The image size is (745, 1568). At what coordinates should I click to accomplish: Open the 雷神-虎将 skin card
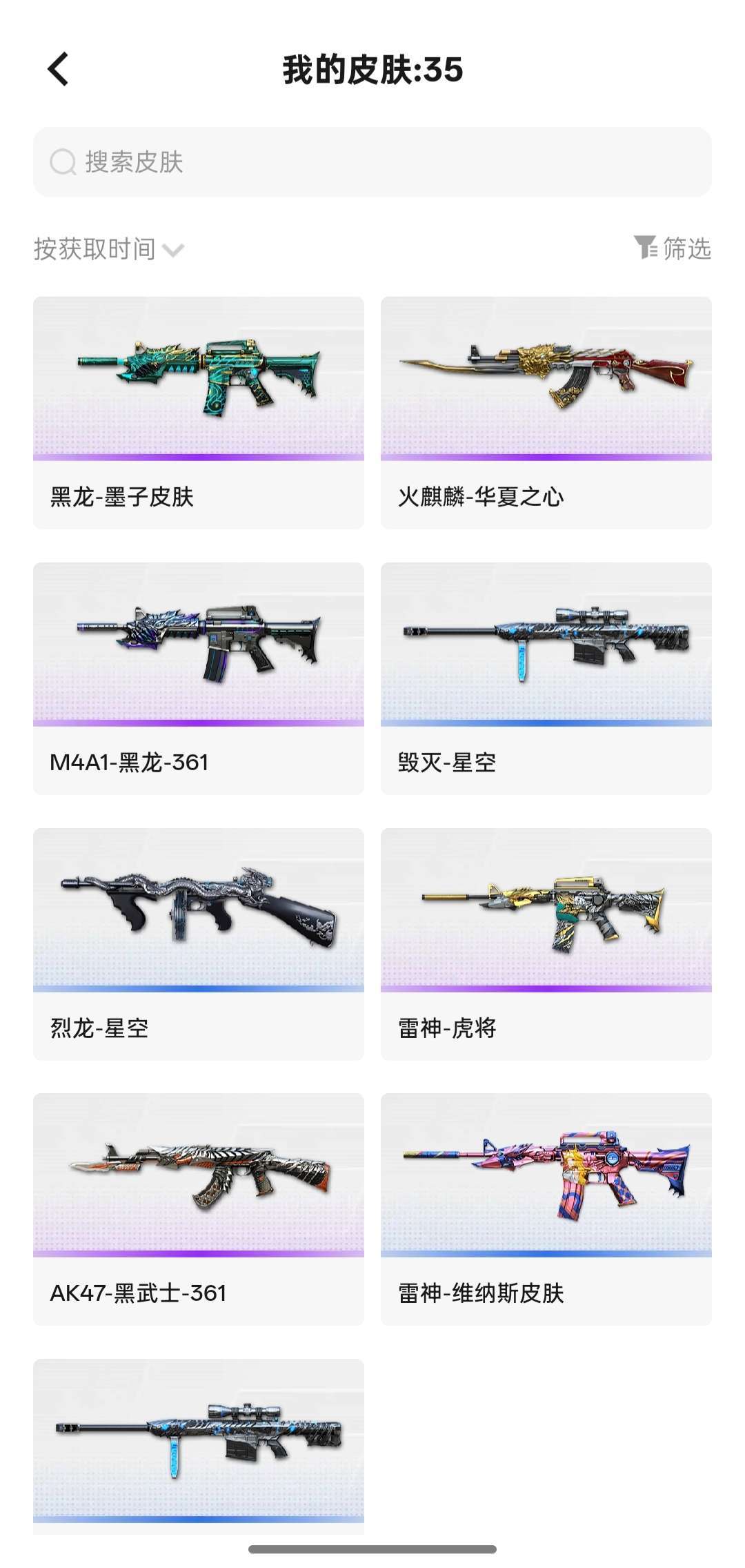point(546,944)
